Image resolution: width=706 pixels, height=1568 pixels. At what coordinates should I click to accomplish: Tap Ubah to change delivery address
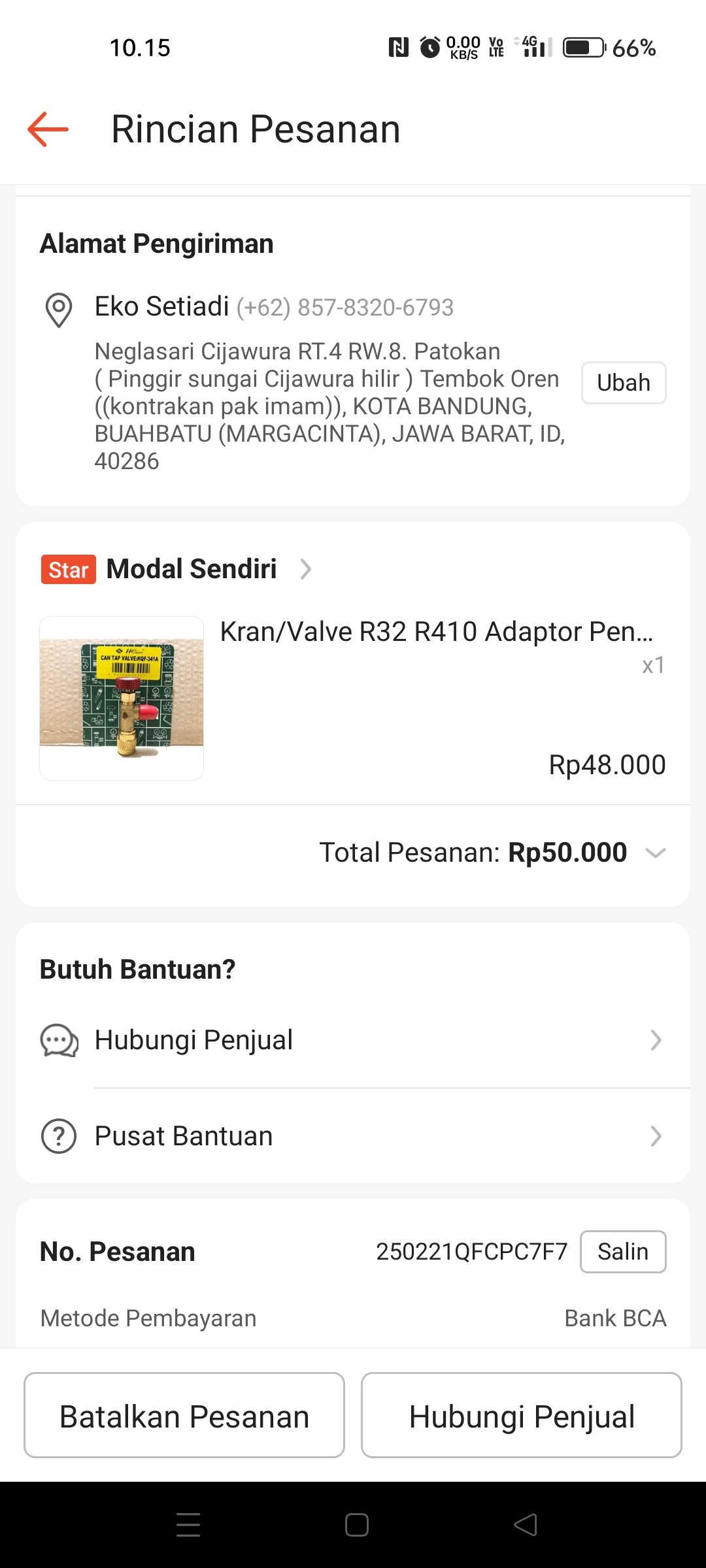tap(624, 383)
